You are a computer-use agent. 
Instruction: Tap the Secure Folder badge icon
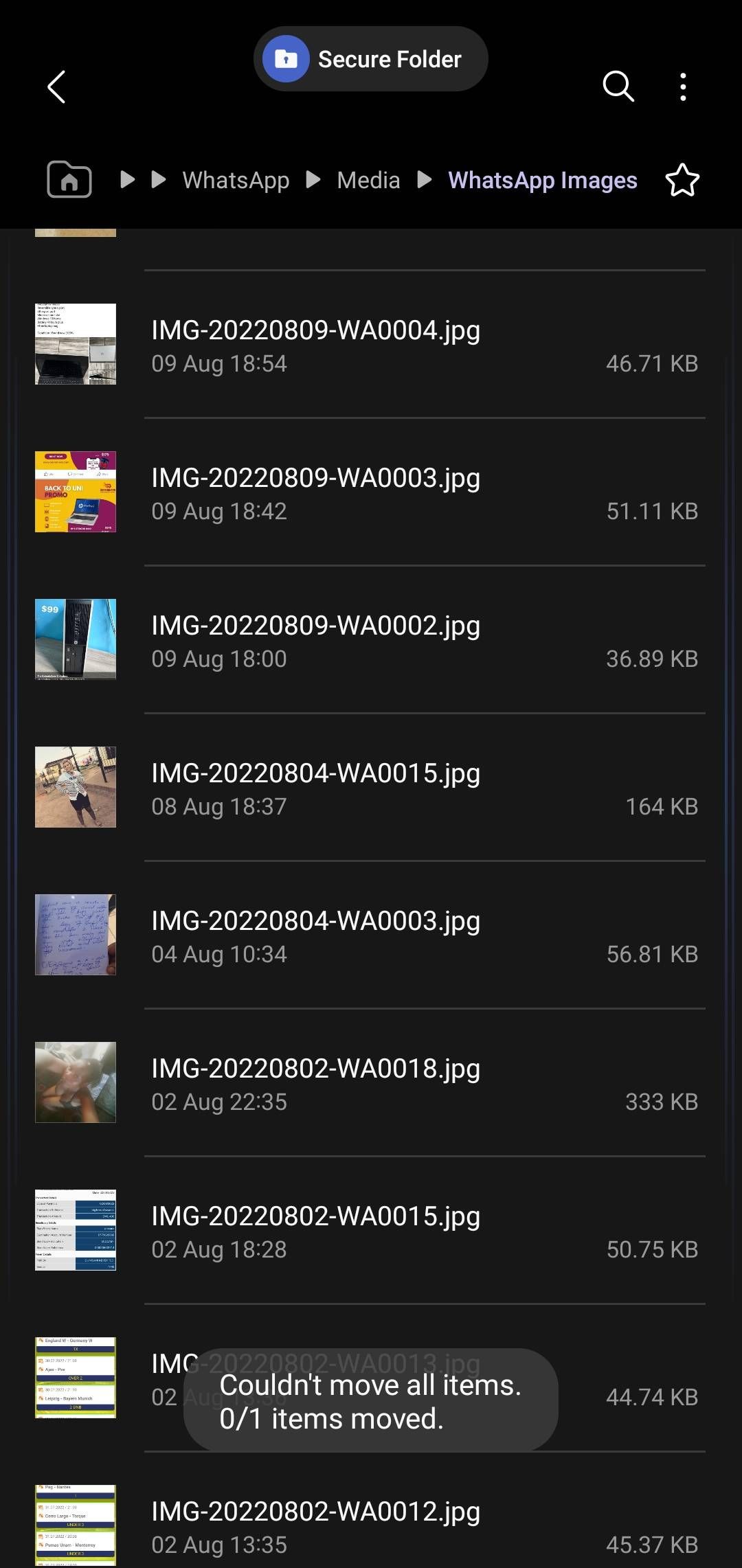[x=285, y=58]
